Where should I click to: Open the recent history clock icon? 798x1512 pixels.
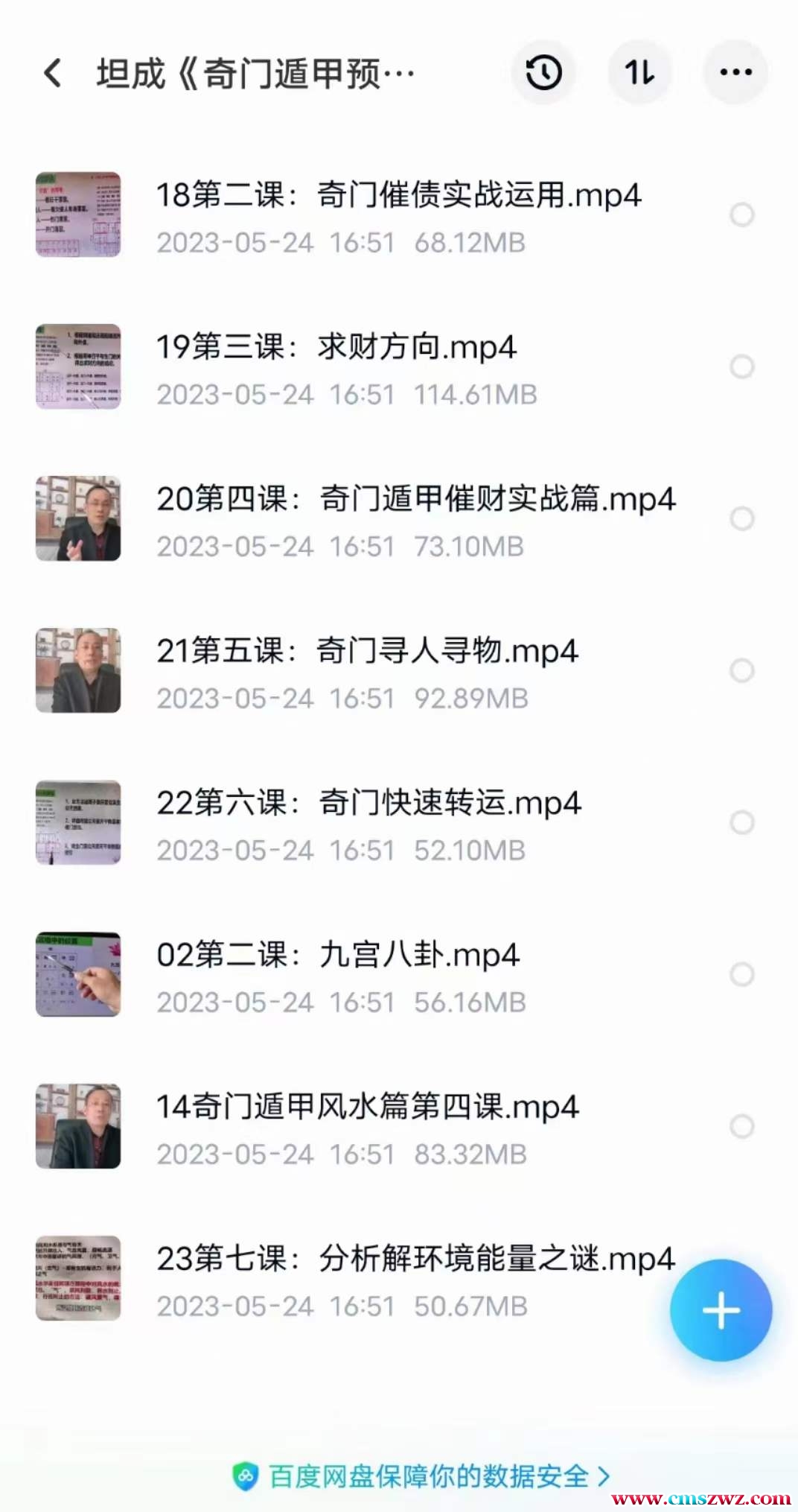point(543,72)
